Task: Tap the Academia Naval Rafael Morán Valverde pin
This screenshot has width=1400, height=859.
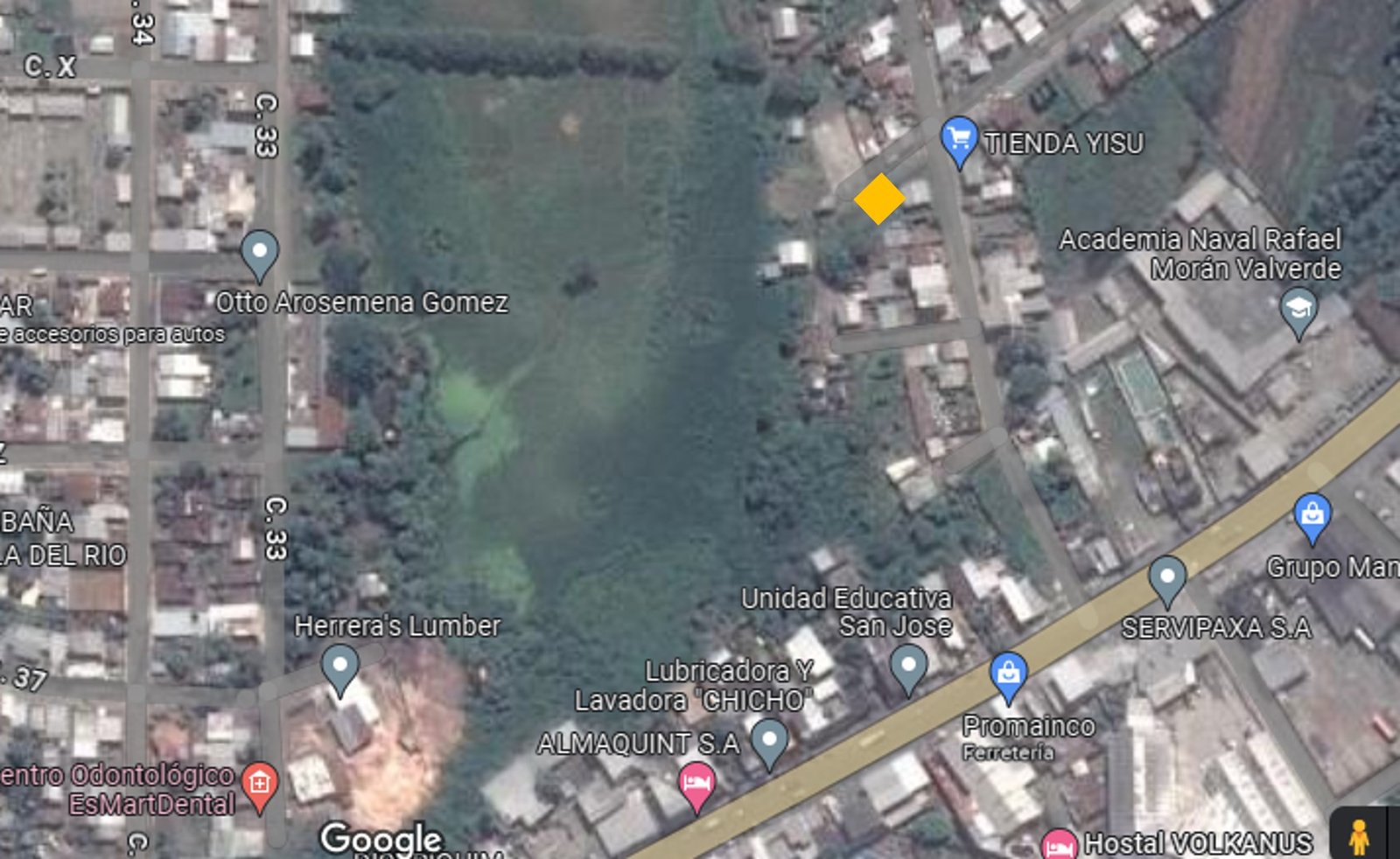Action: point(1298,311)
